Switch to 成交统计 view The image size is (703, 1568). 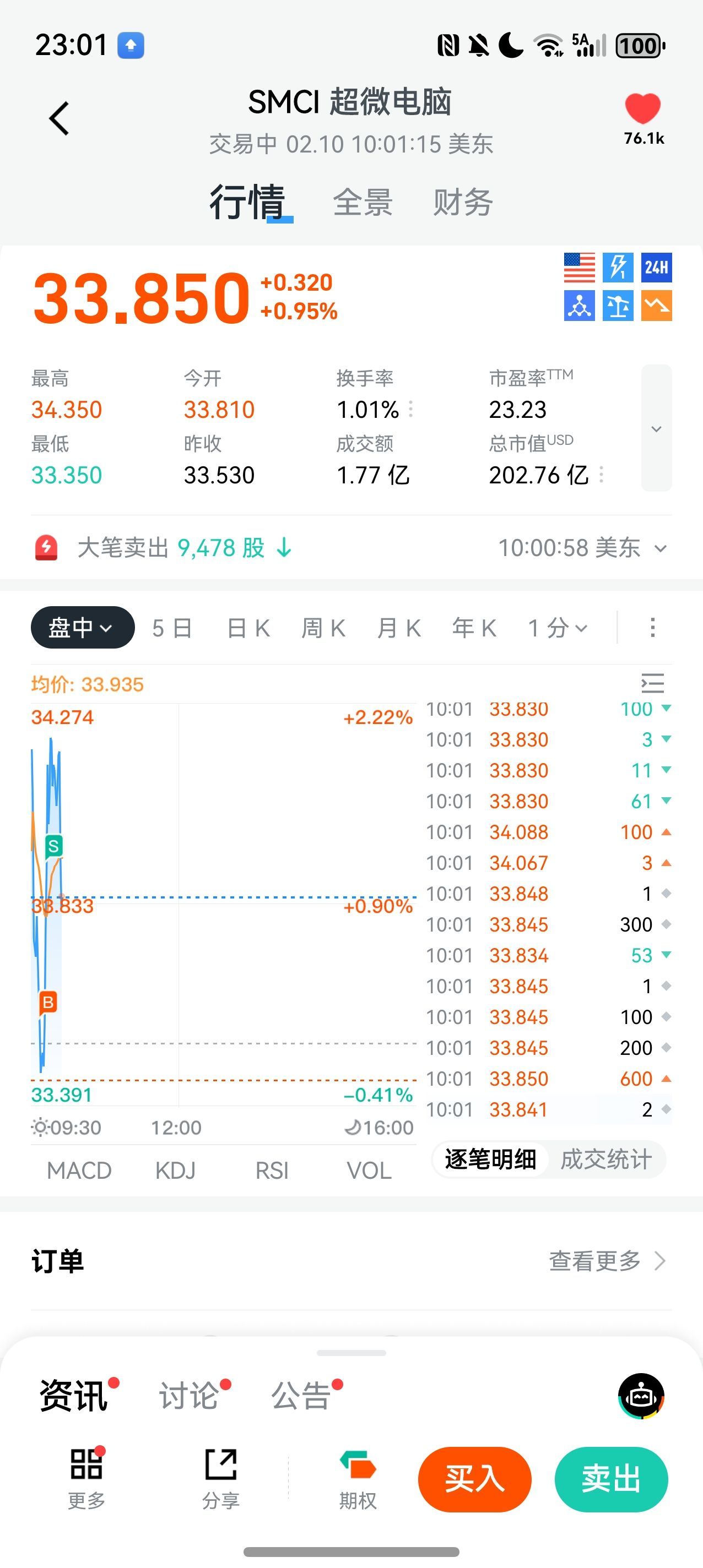pyautogui.click(x=605, y=1159)
